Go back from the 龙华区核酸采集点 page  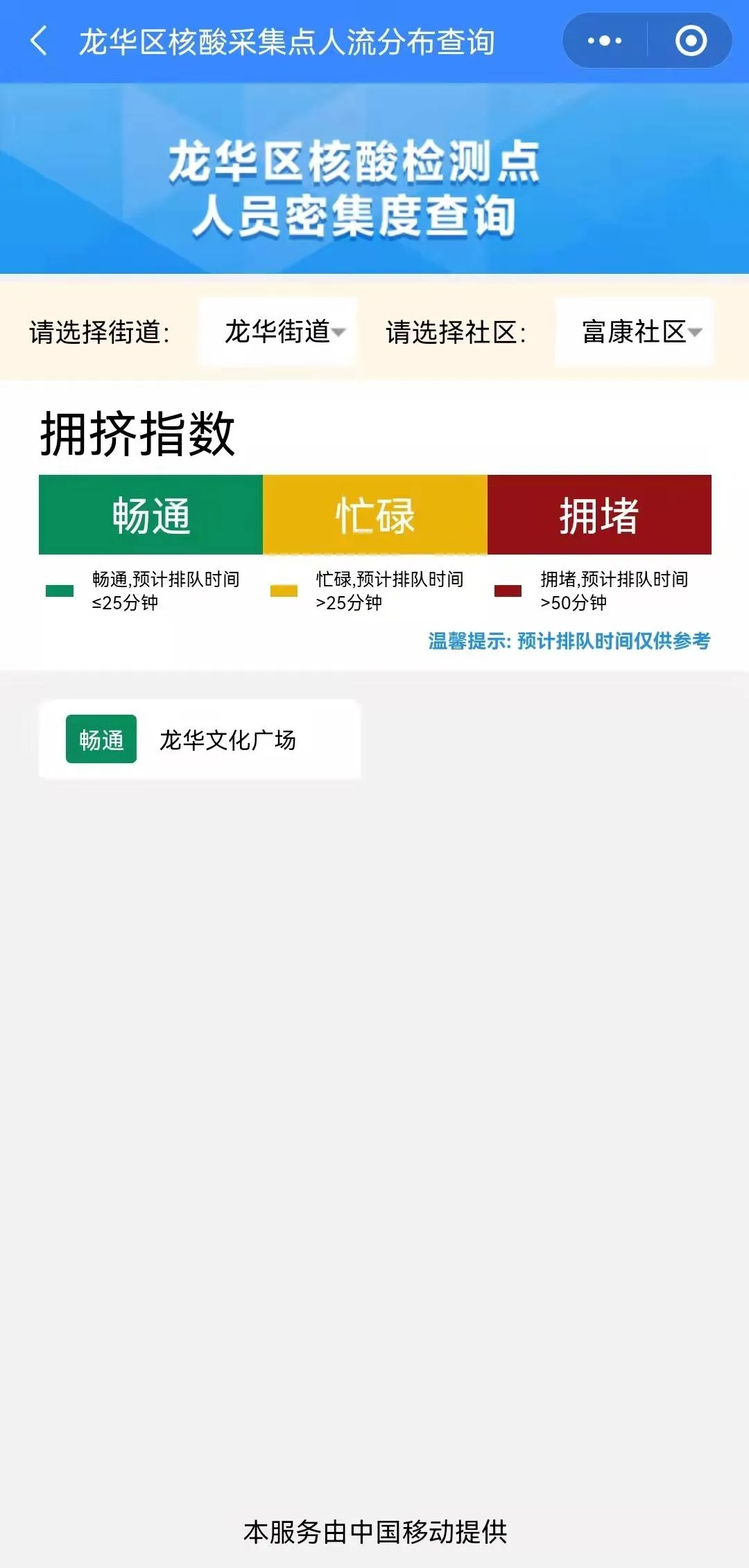[40, 41]
